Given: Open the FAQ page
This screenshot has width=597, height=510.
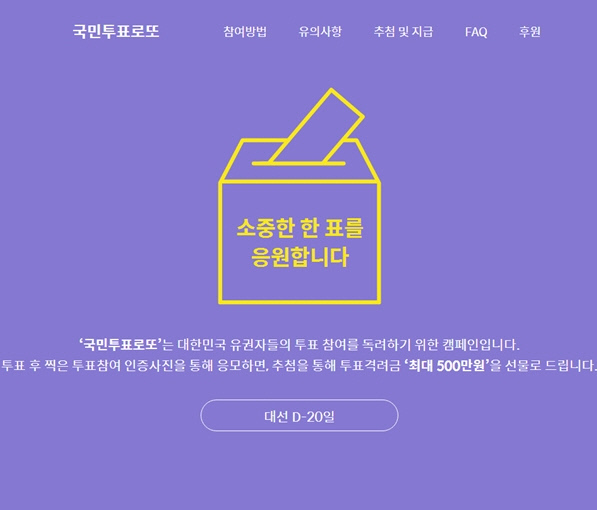Looking at the screenshot, I should tap(476, 32).
